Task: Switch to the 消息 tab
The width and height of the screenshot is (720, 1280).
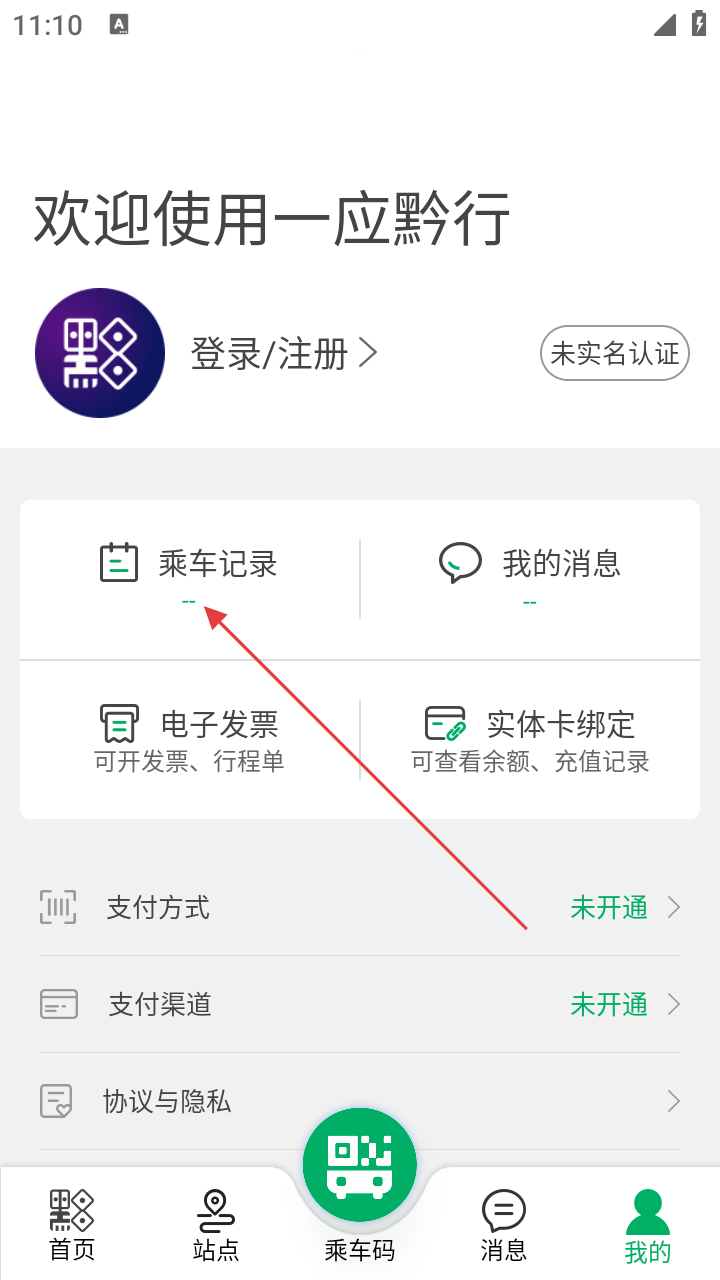Action: (x=504, y=1224)
